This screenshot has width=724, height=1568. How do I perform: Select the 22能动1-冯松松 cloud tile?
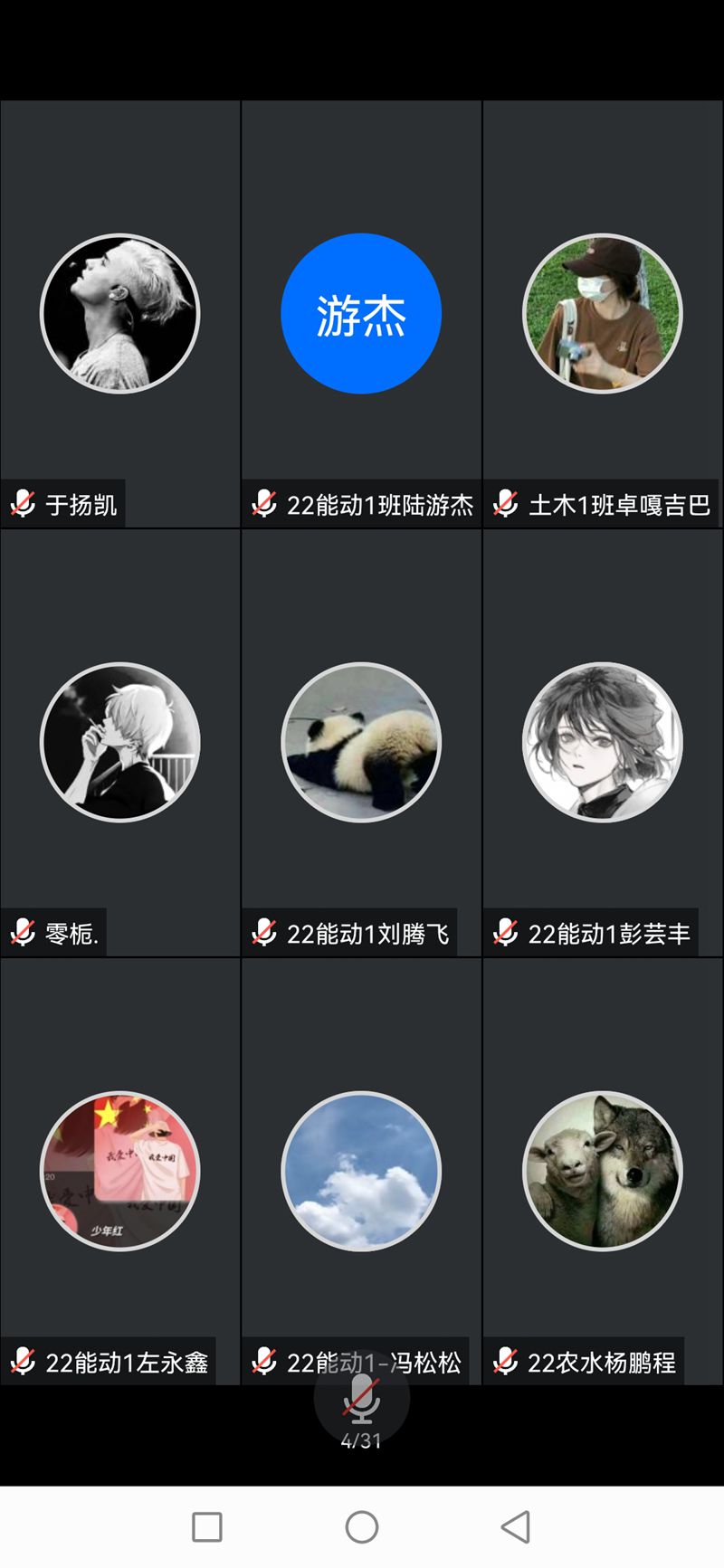click(x=361, y=1170)
